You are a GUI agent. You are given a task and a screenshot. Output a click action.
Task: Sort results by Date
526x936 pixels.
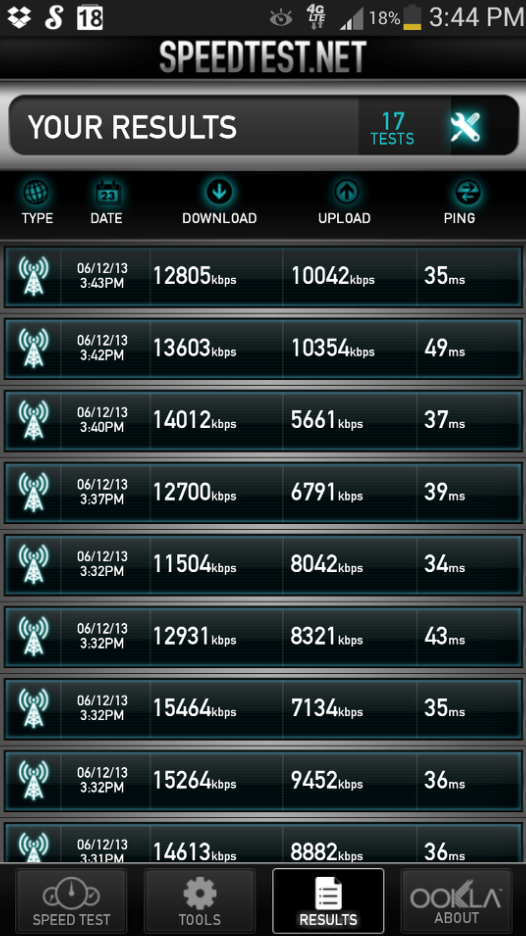(106, 203)
